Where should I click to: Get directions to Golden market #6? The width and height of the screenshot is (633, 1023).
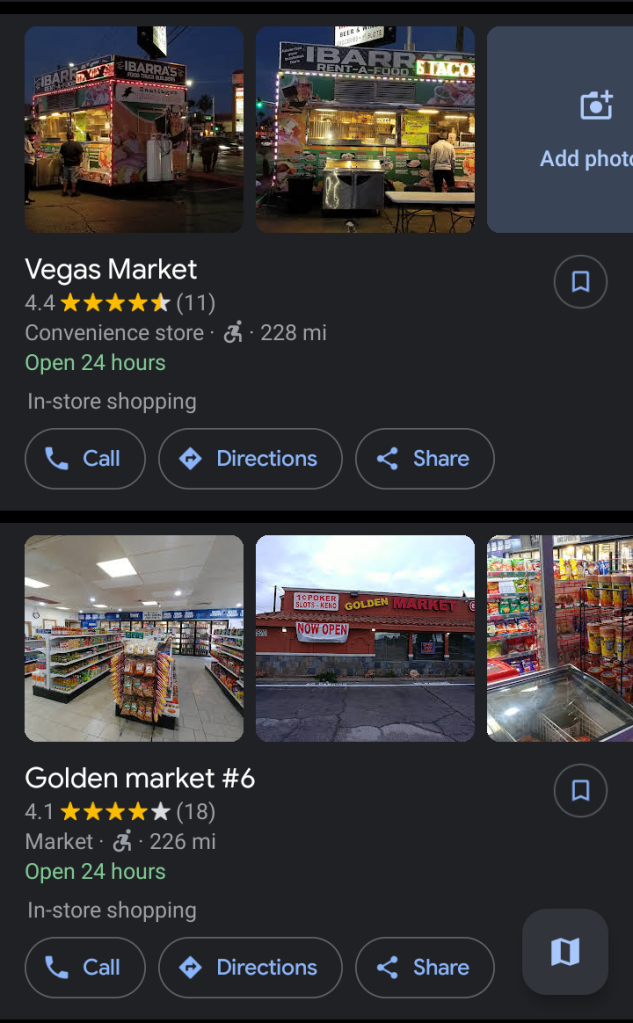[x=250, y=968]
